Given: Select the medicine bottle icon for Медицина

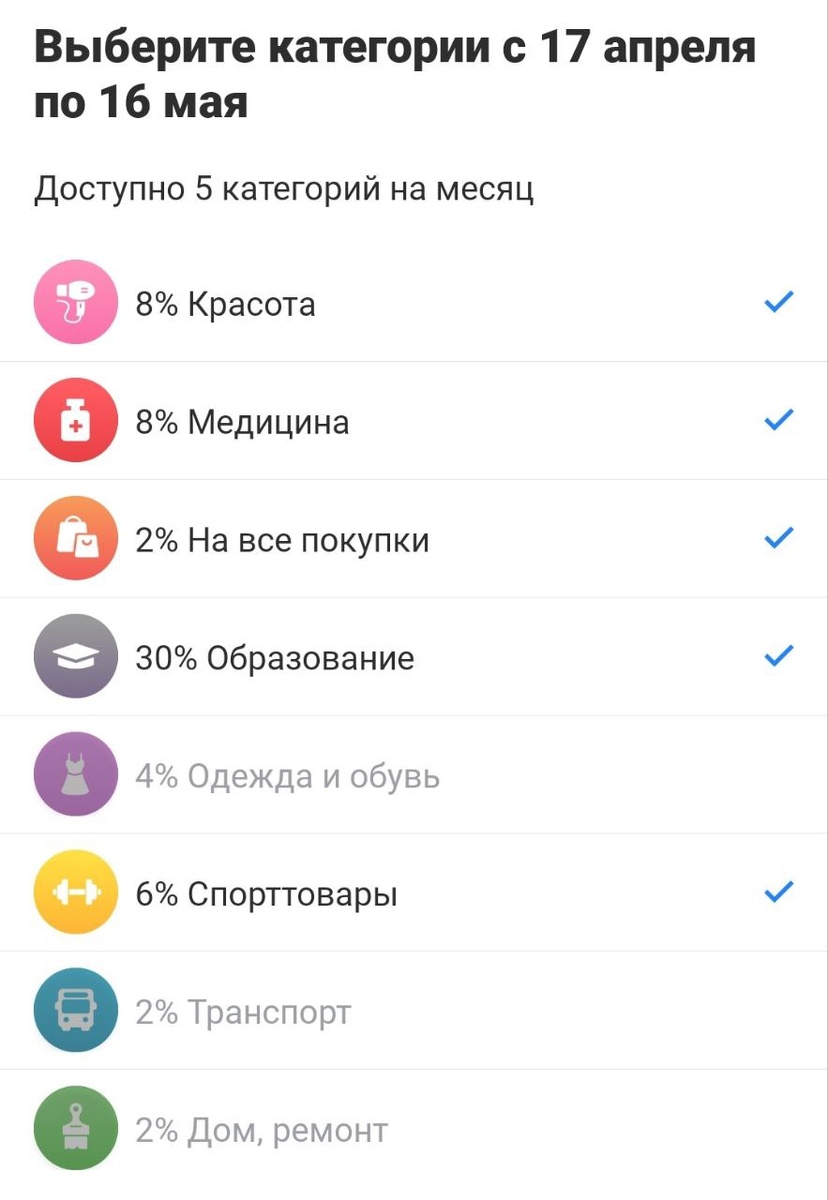Looking at the screenshot, I should coord(75,420).
